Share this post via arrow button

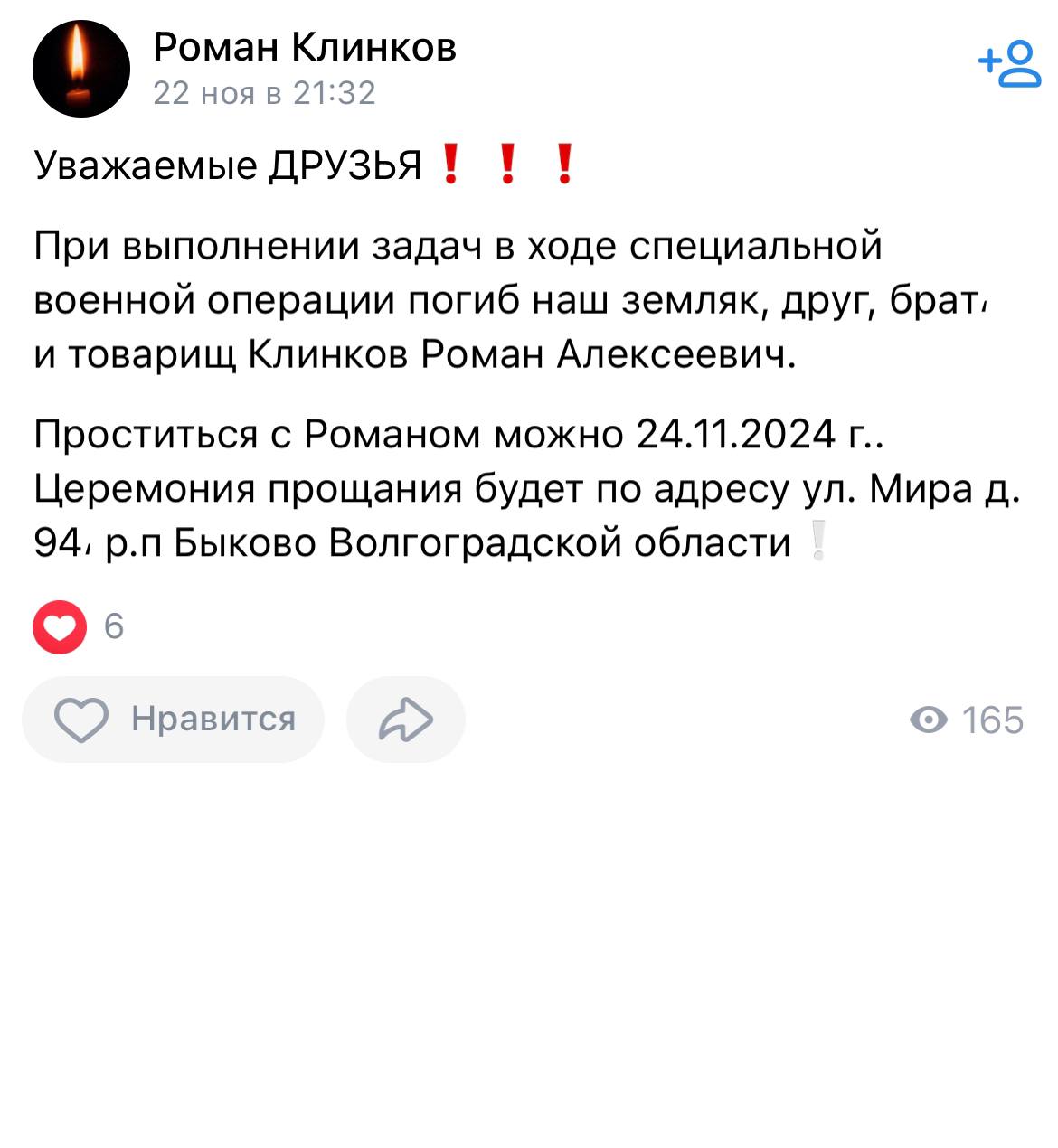(405, 720)
